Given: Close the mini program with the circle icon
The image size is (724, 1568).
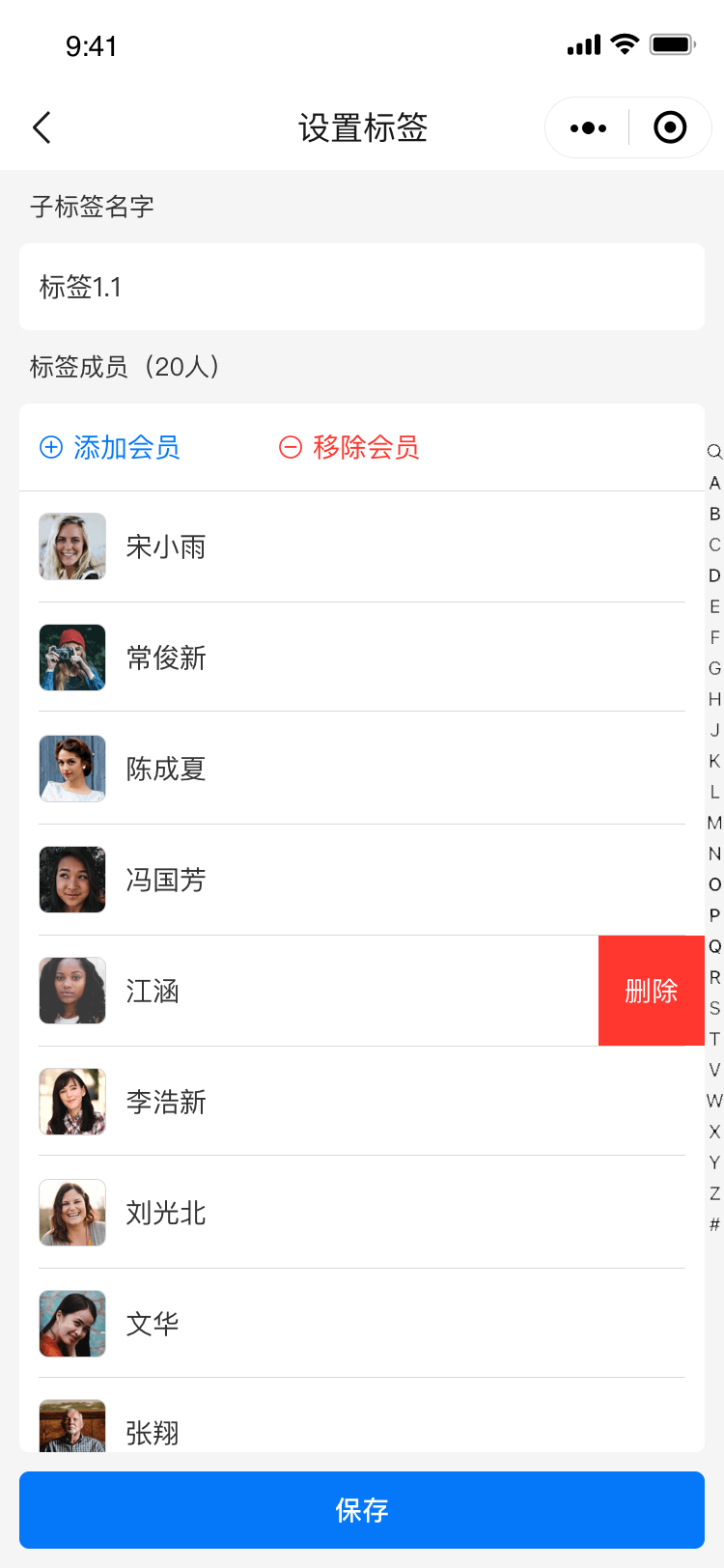Looking at the screenshot, I should (x=670, y=127).
